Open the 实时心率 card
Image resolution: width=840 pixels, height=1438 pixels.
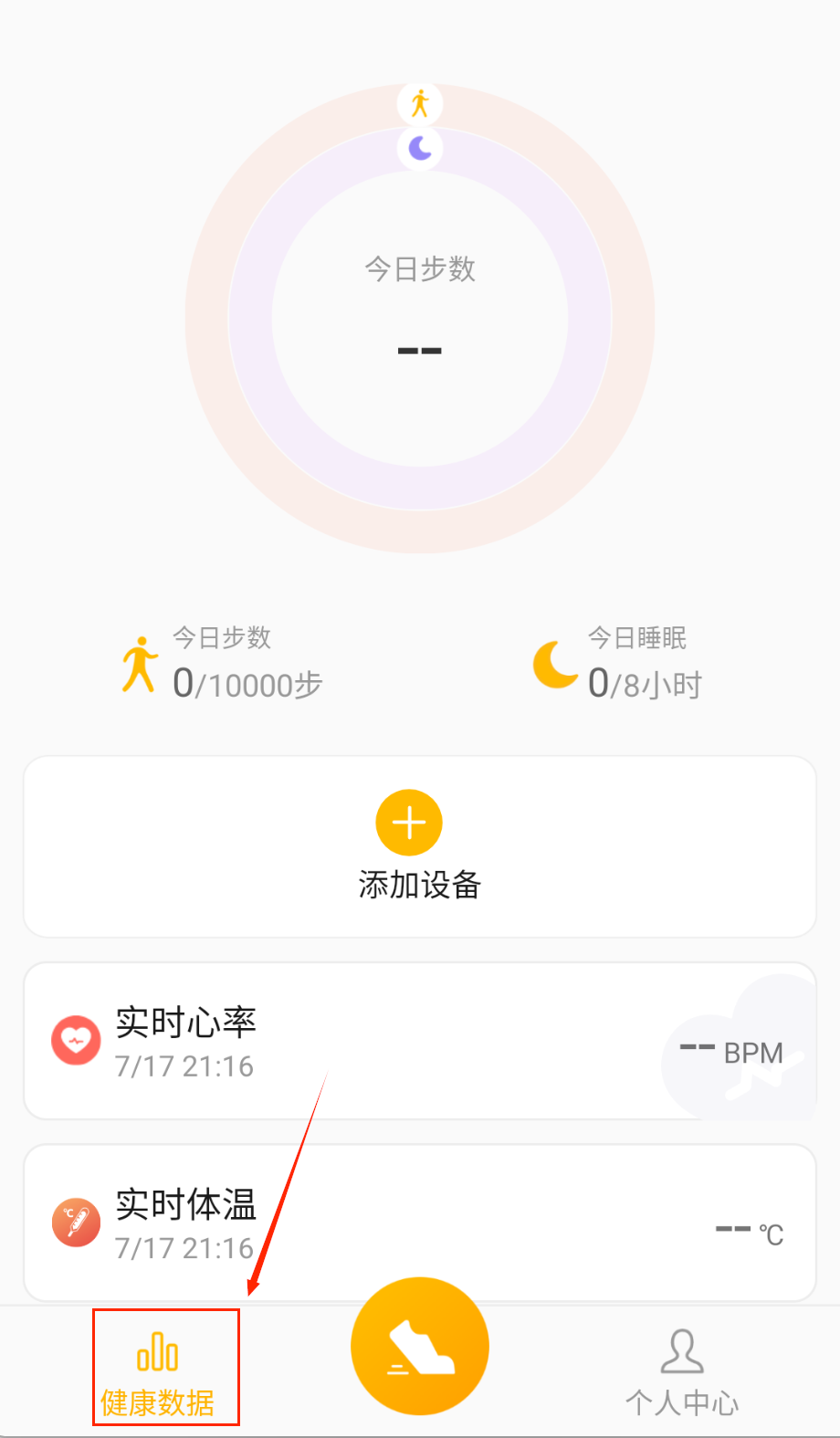click(x=419, y=1041)
